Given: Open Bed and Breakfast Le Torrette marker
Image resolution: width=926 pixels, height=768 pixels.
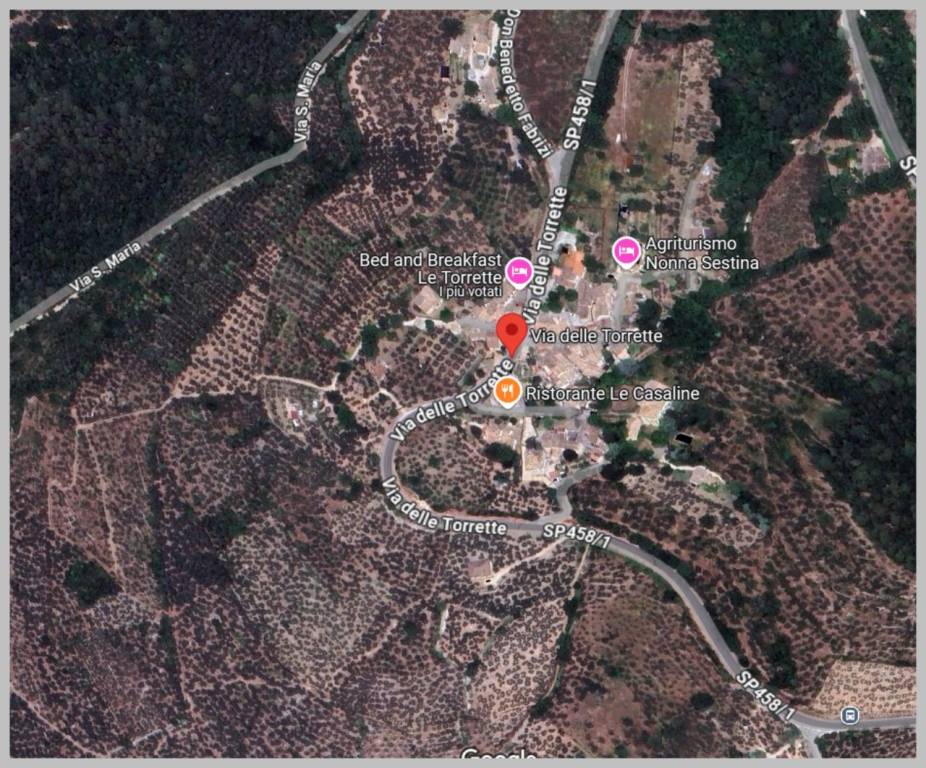Looking at the screenshot, I should (518, 270).
